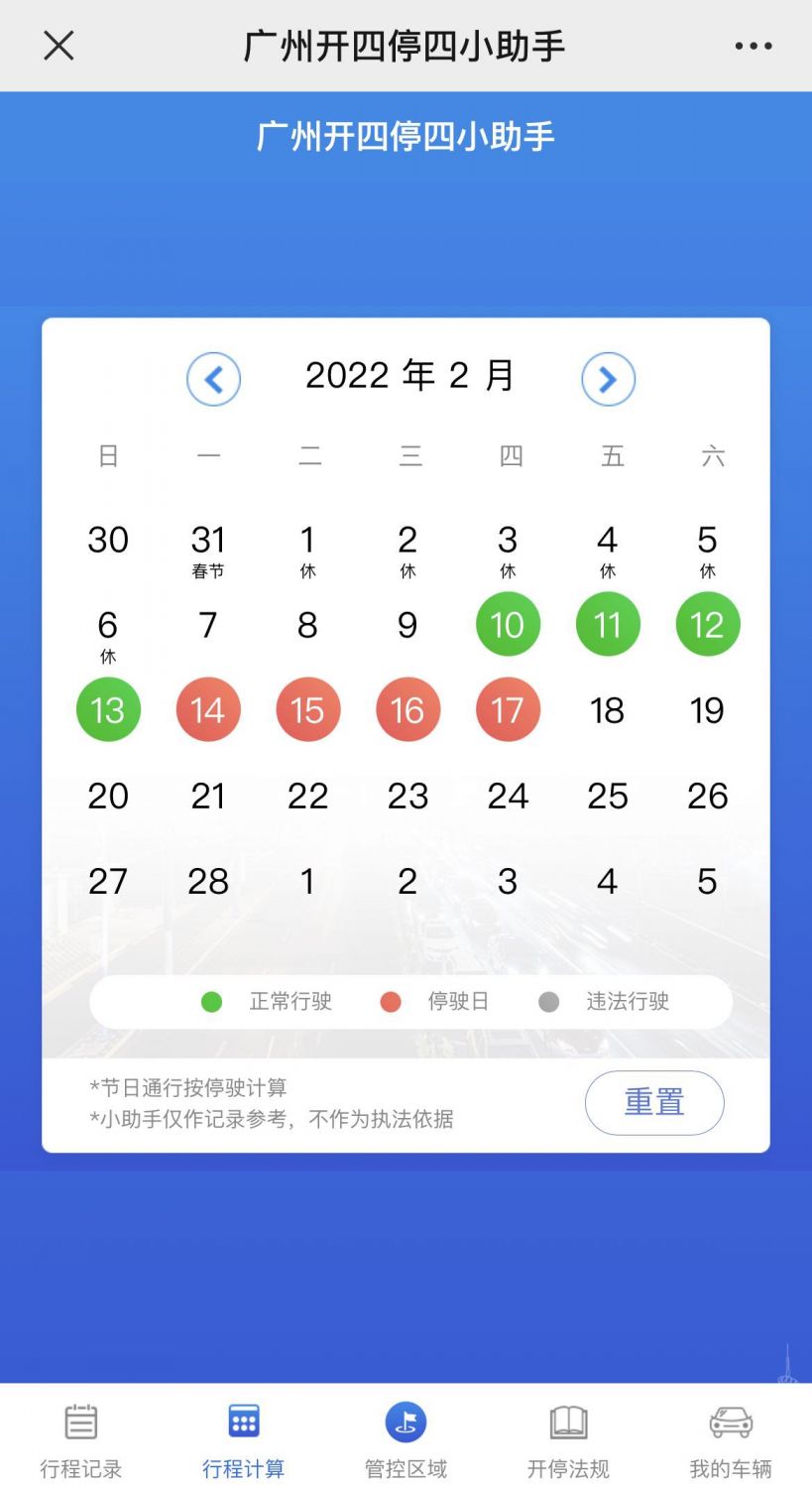Go to the previous month
Image resolution: width=812 pixels, height=1486 pixels.
(214, 379)
